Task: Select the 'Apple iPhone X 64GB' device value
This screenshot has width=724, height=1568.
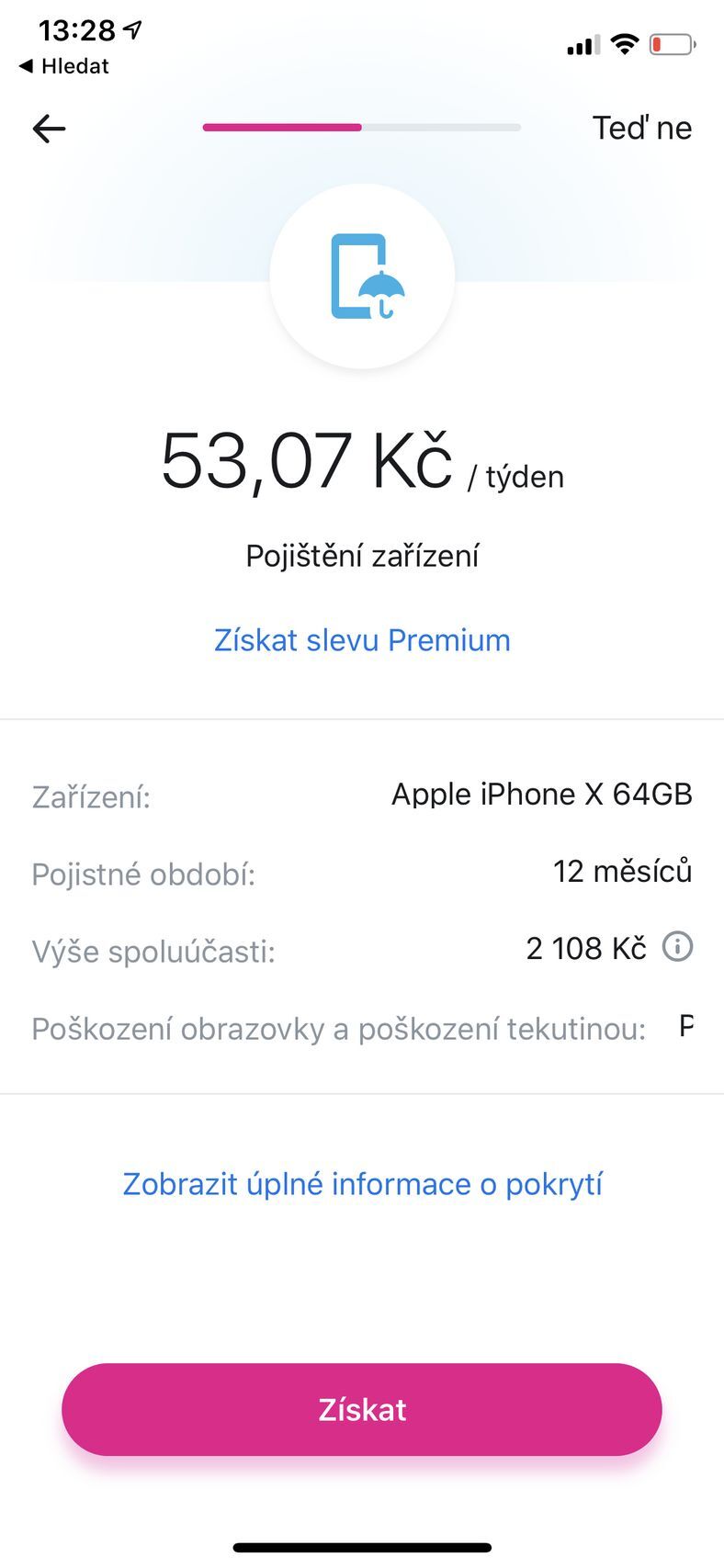Action: coord(542,794)
